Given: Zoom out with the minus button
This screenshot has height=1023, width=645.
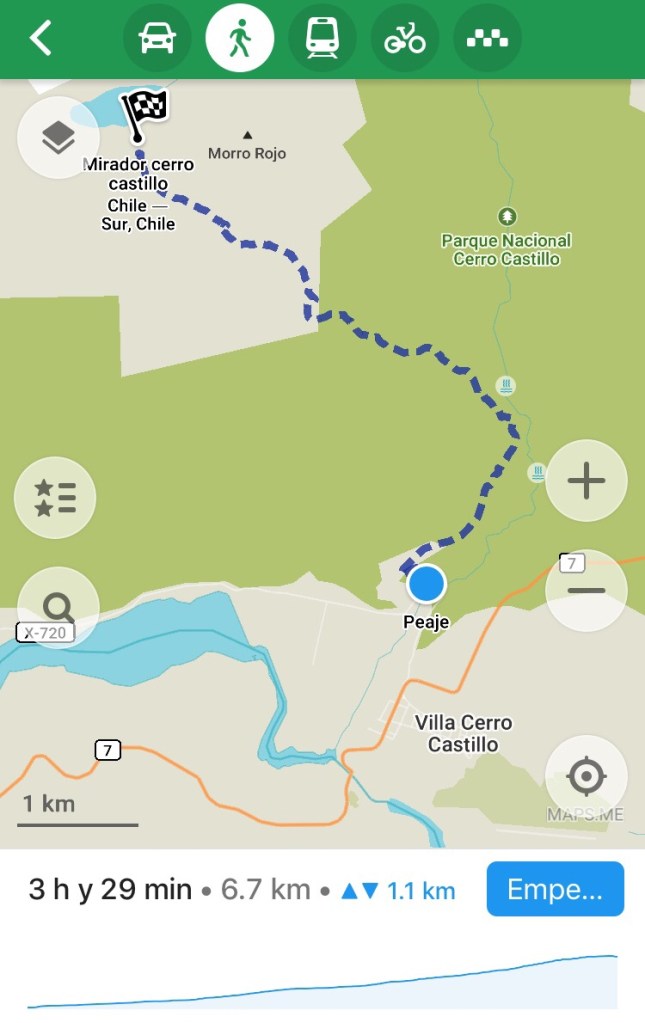Looking at the screenshot, I should [586, 590].
